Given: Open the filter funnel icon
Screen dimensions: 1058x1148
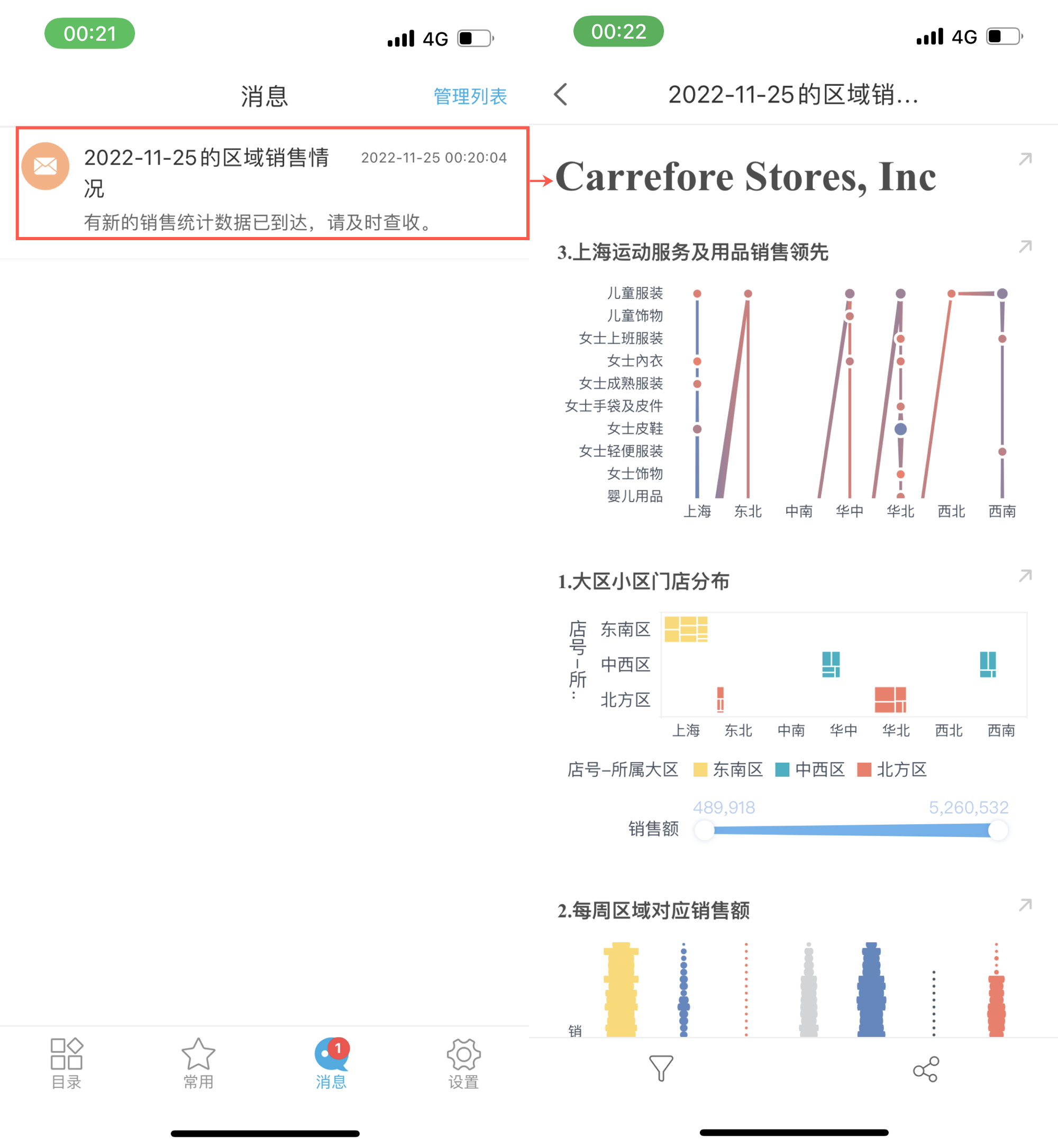Looking at the screenshot, I should 661,1069.
